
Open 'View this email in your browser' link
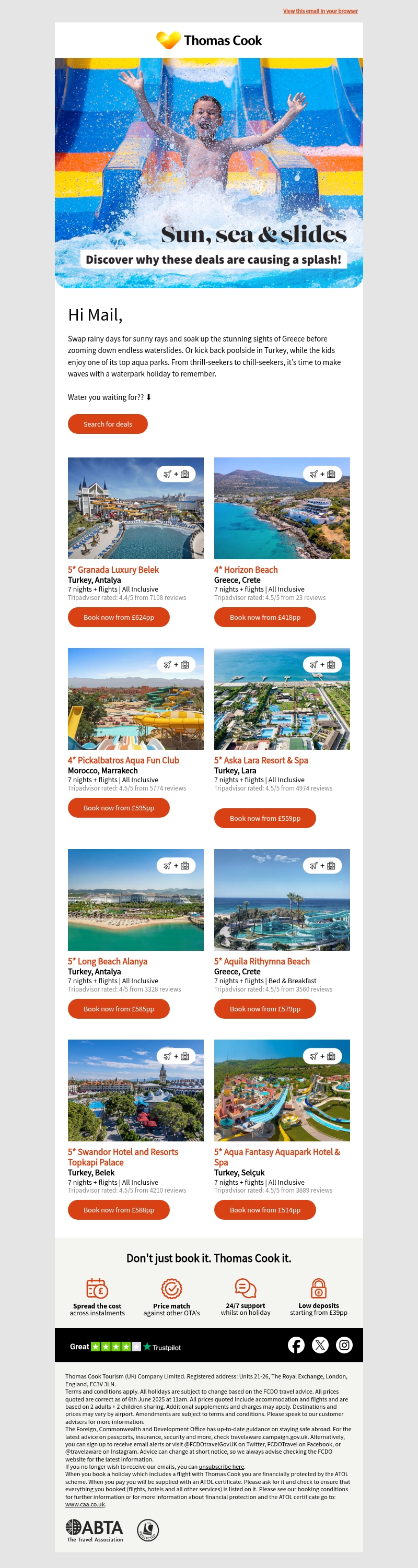[320, 11]
